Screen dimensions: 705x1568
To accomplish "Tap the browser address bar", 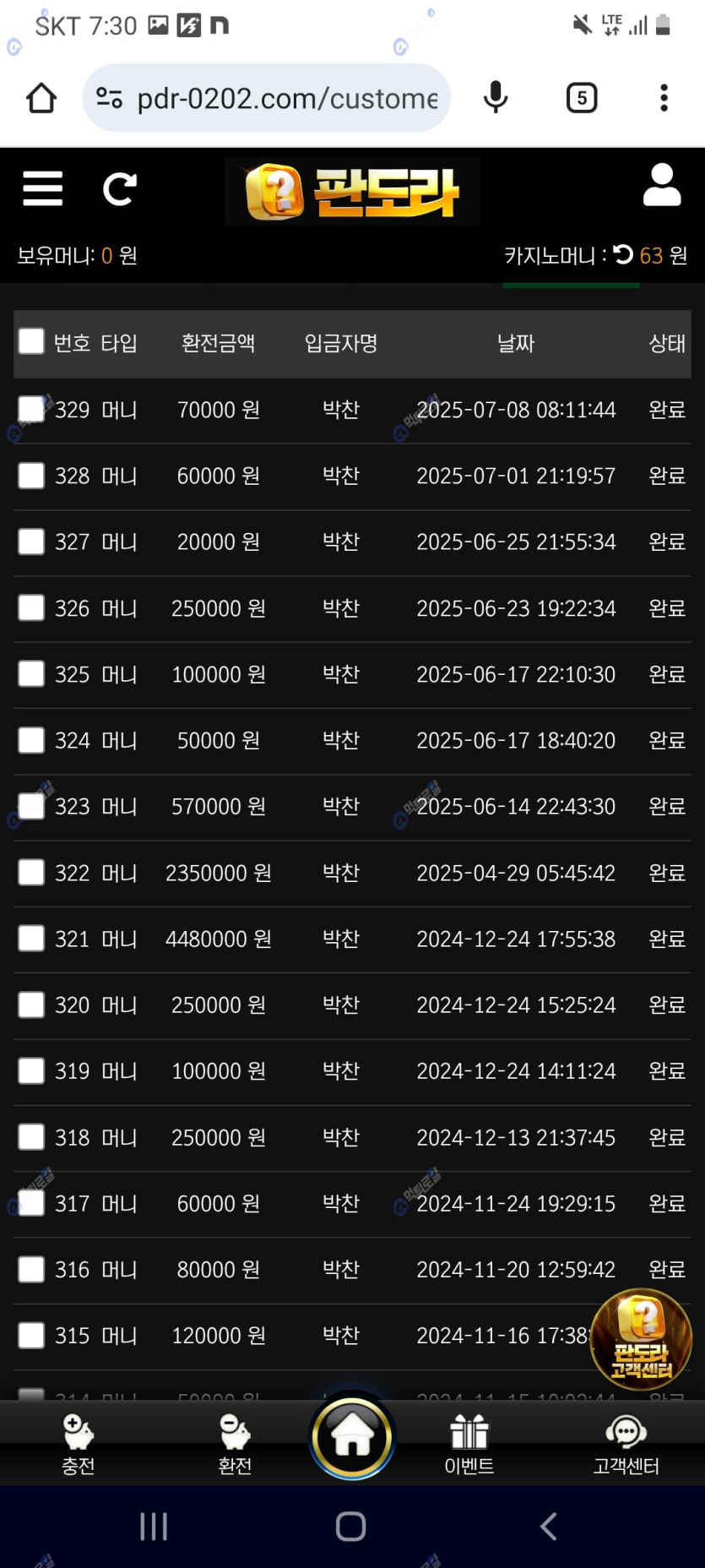I will [279, 99].
